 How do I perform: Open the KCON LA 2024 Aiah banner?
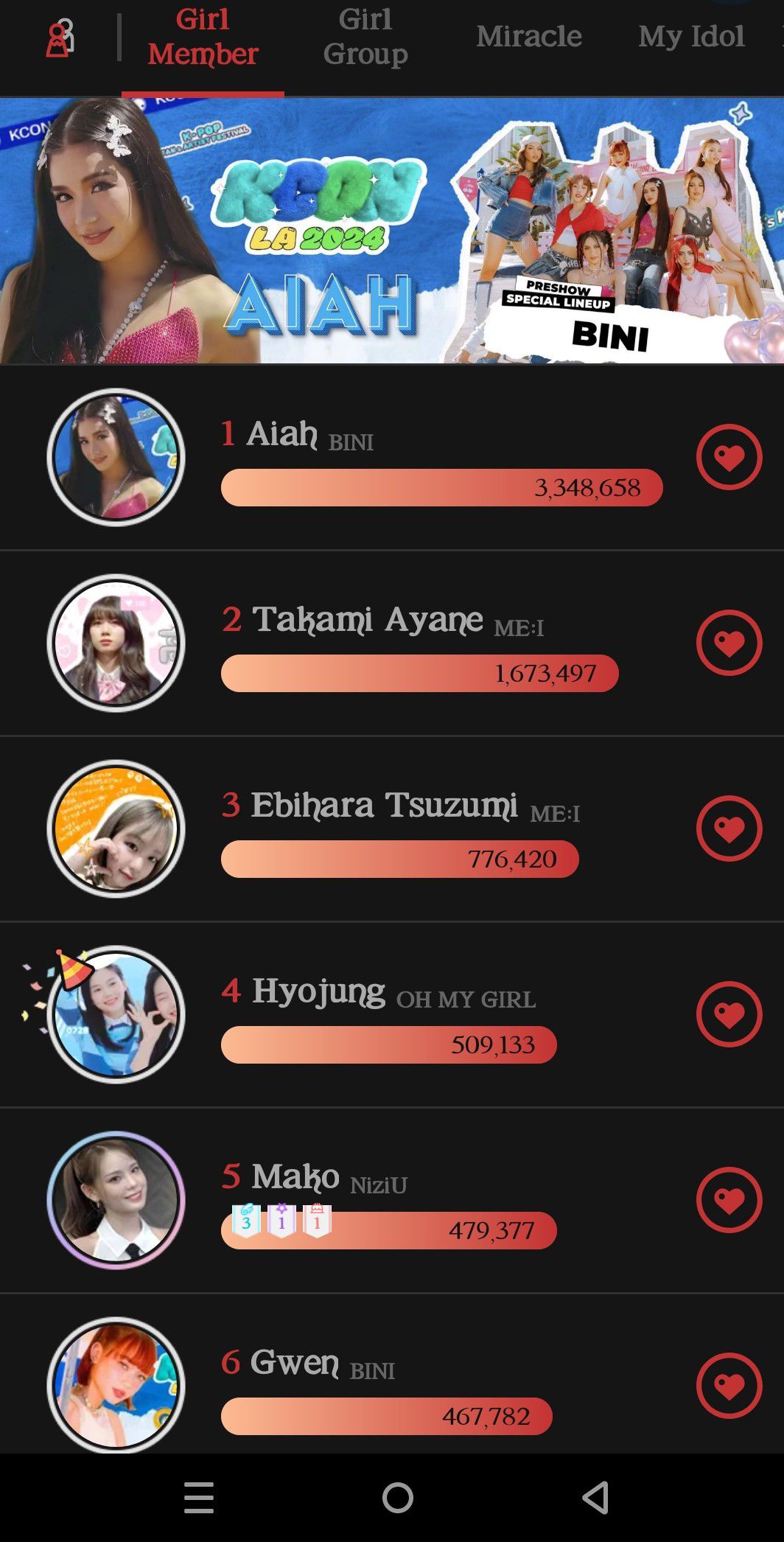[392, 231]
